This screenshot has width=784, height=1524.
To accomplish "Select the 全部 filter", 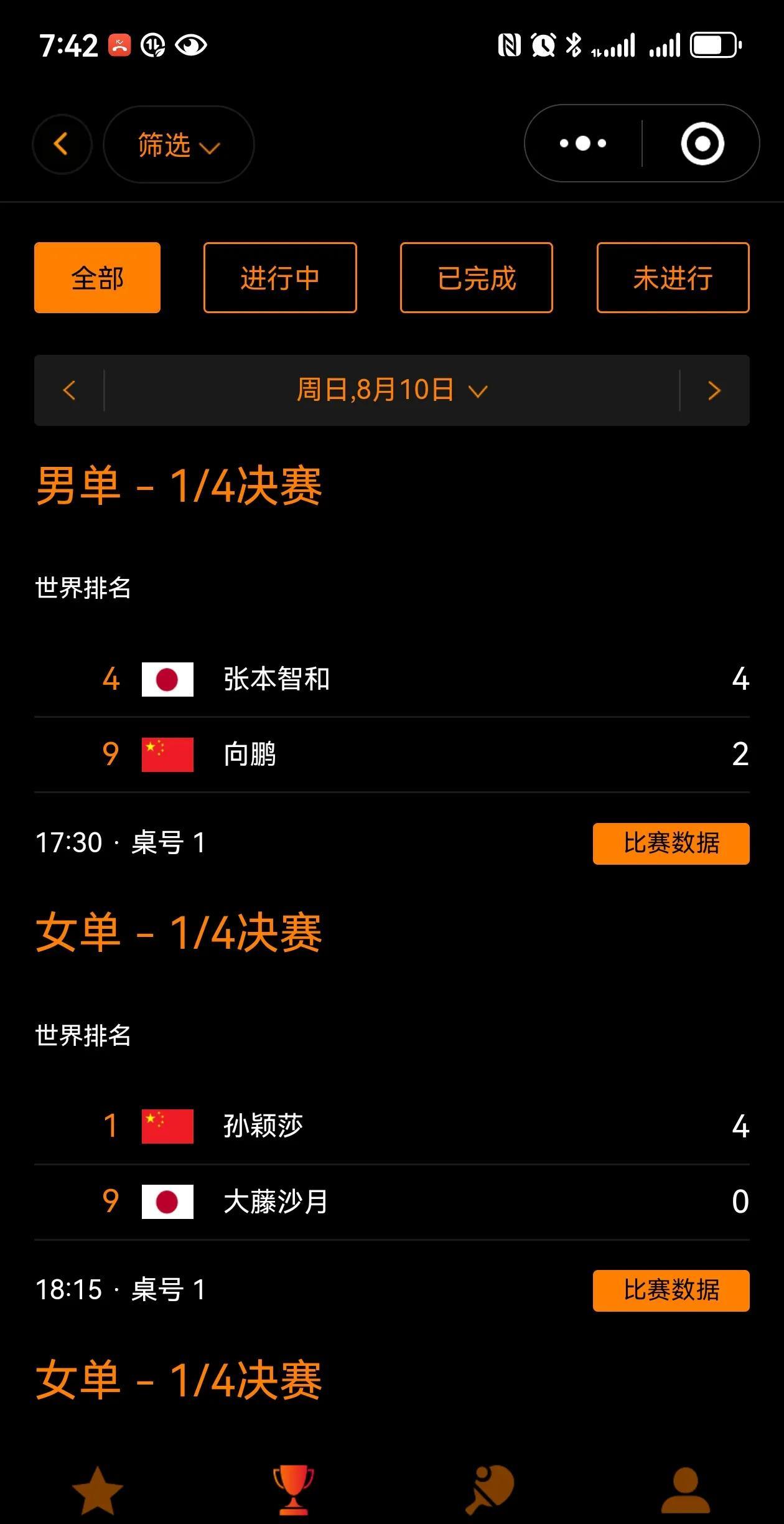I will point(98,278).
